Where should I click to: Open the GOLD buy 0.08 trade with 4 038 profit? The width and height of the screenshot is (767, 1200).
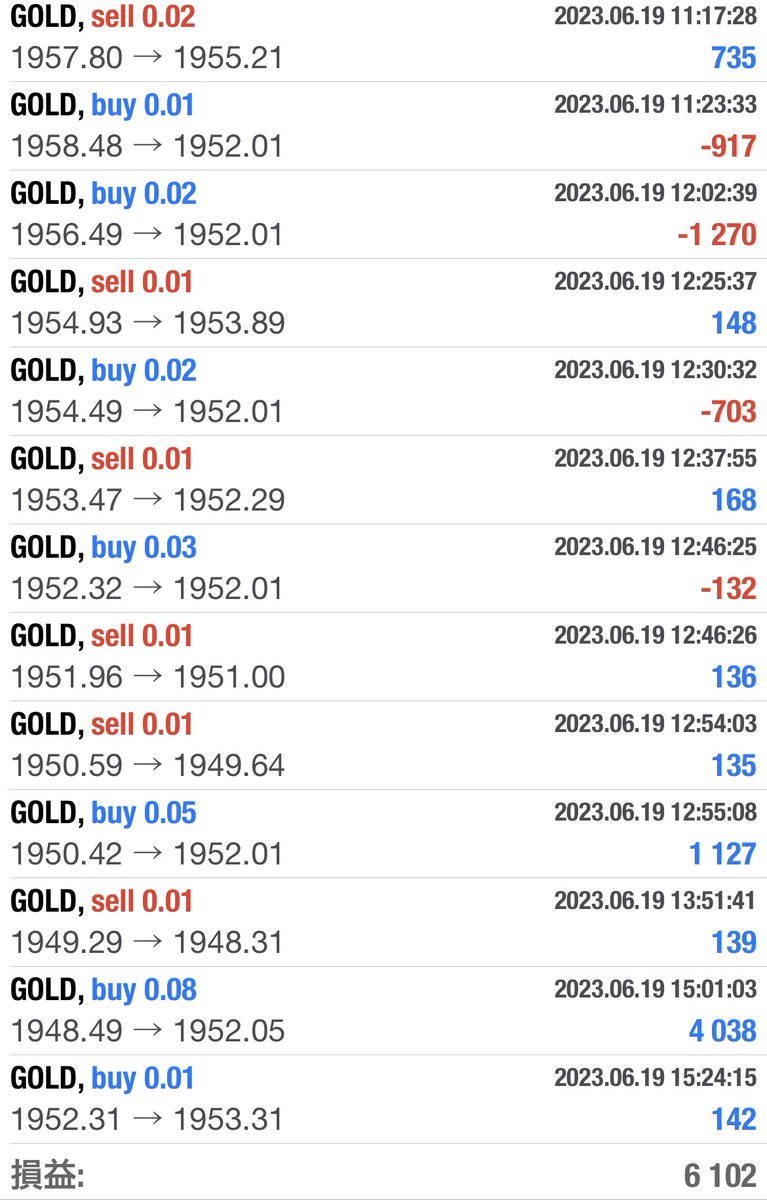pos(383,1010)
